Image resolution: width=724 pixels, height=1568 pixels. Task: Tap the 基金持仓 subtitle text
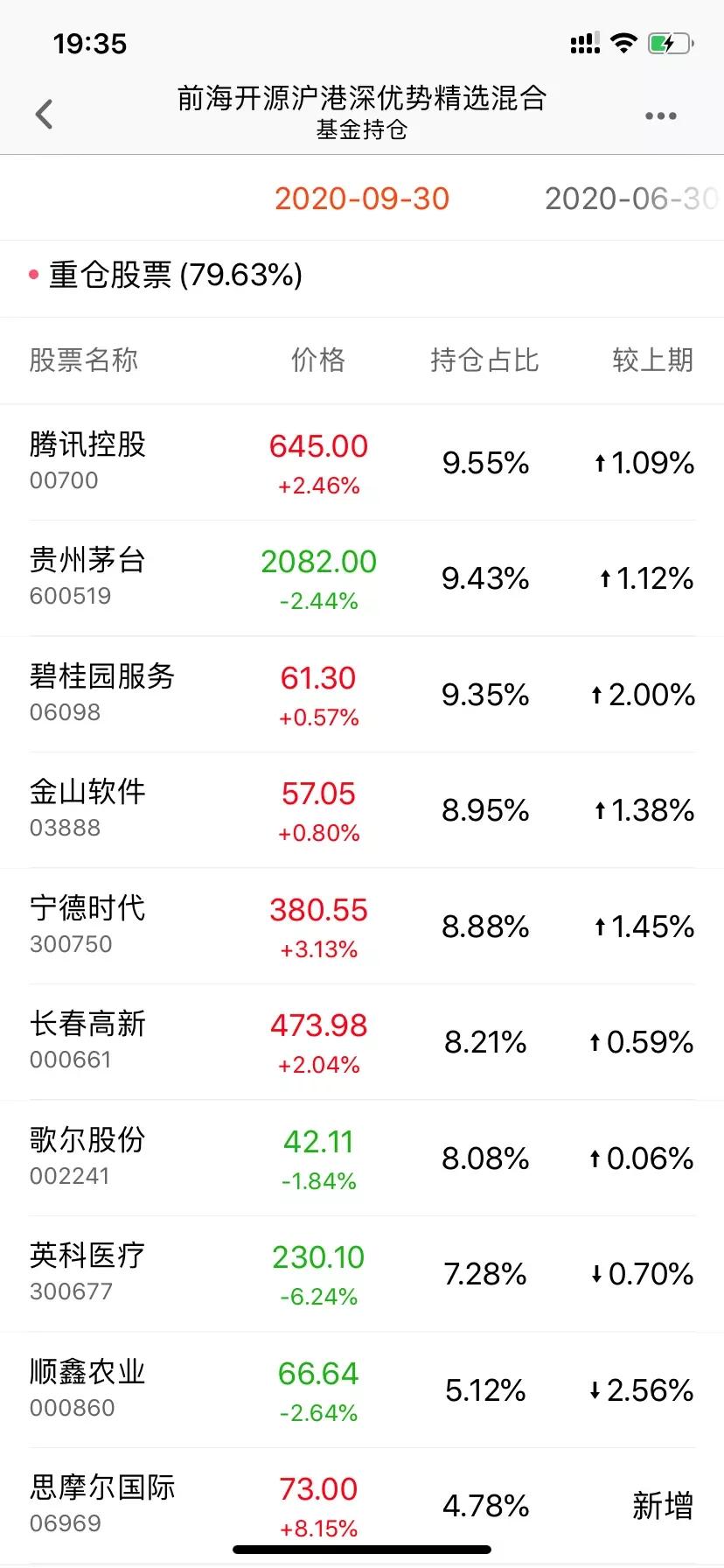point(362,129)
